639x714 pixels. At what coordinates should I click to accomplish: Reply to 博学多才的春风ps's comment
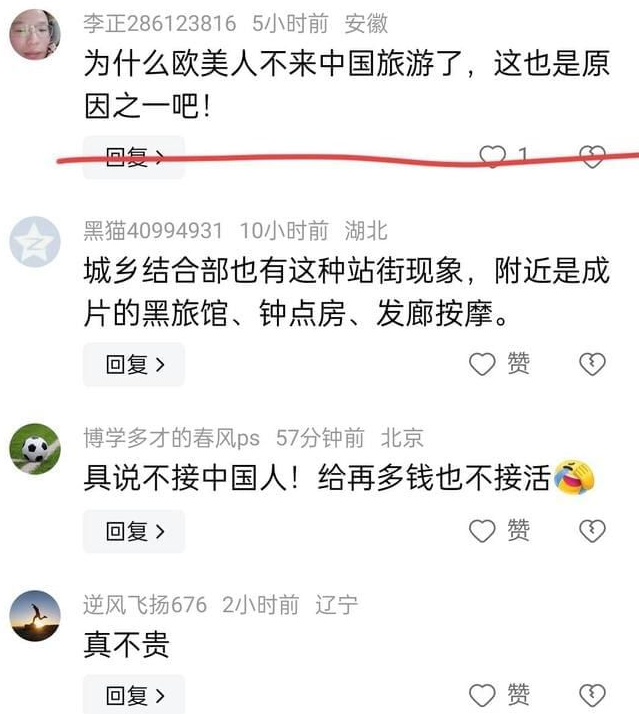point(133,531)
